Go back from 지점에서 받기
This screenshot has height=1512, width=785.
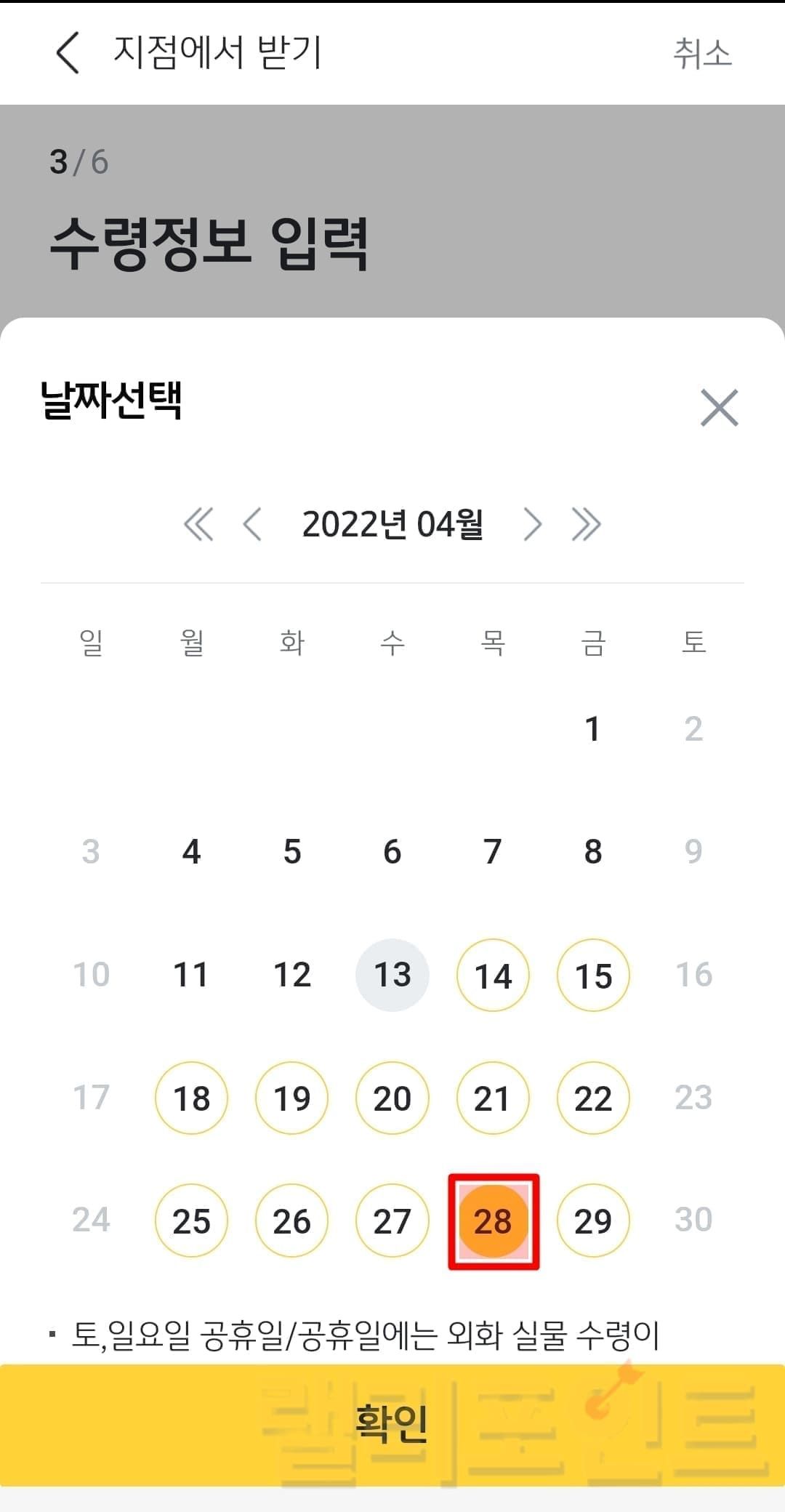click(x=68, y=53)
